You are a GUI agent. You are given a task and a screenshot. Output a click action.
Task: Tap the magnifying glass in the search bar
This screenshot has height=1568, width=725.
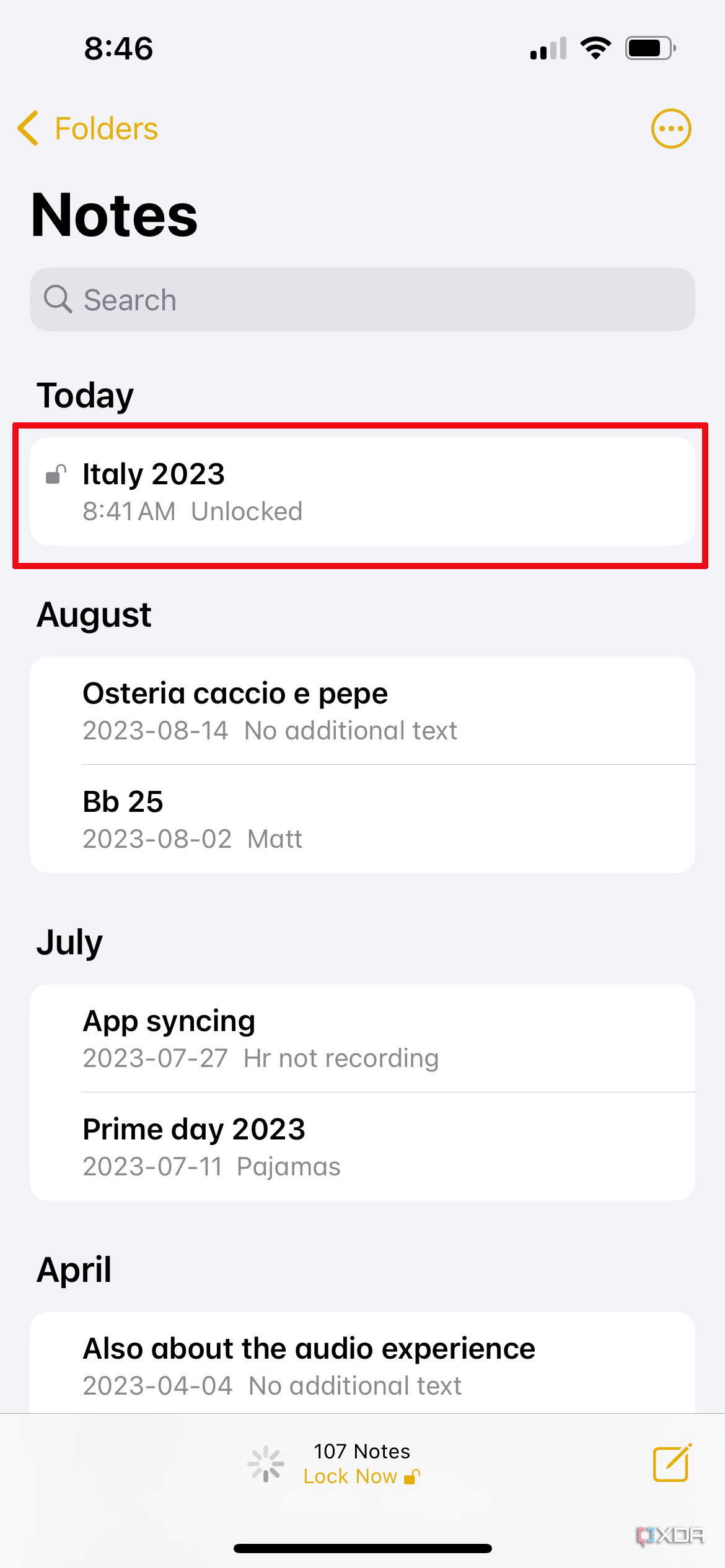coord(58,299)
